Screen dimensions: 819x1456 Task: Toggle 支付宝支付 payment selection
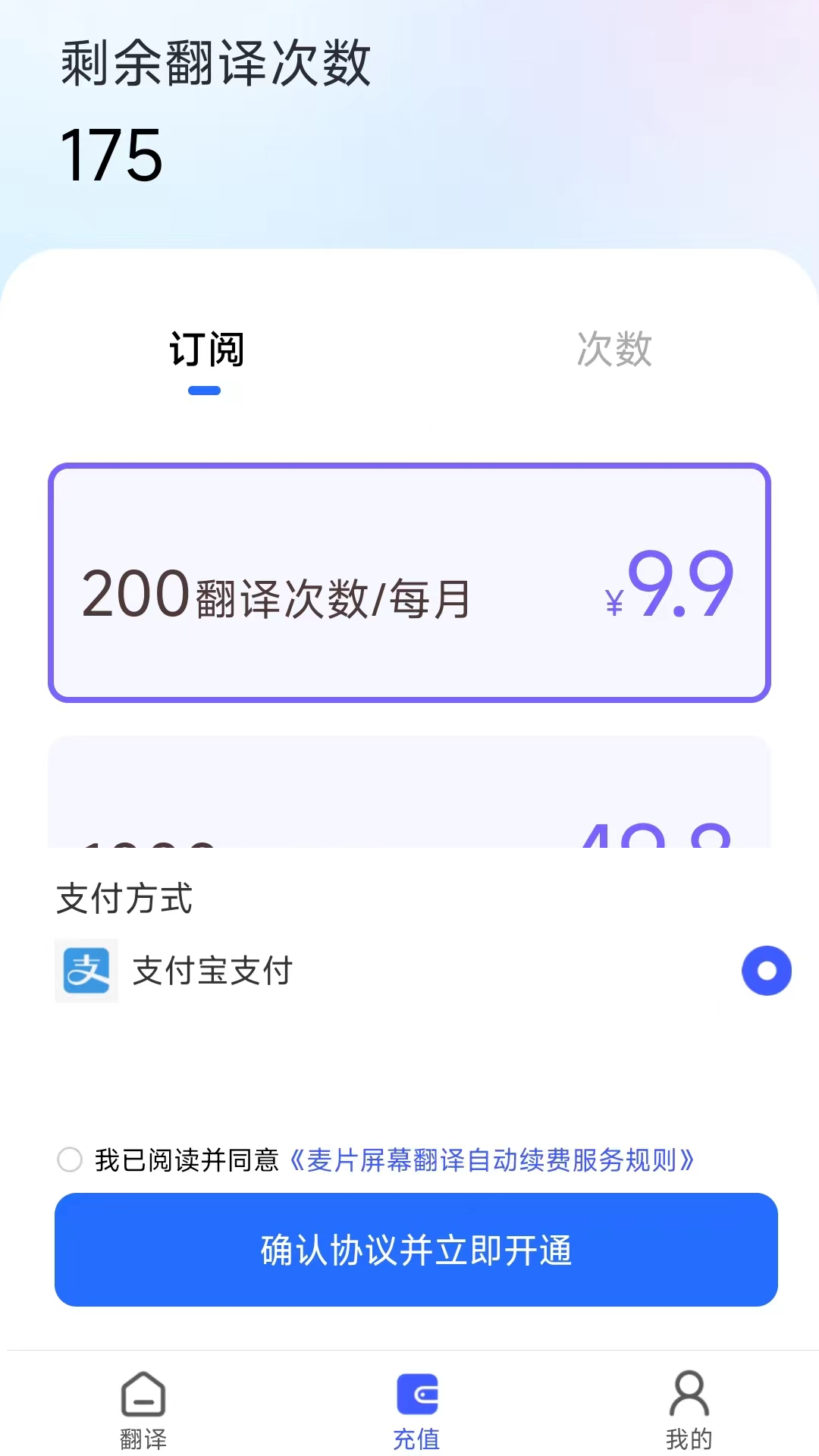pyautogui.click(x=212, y=971)
